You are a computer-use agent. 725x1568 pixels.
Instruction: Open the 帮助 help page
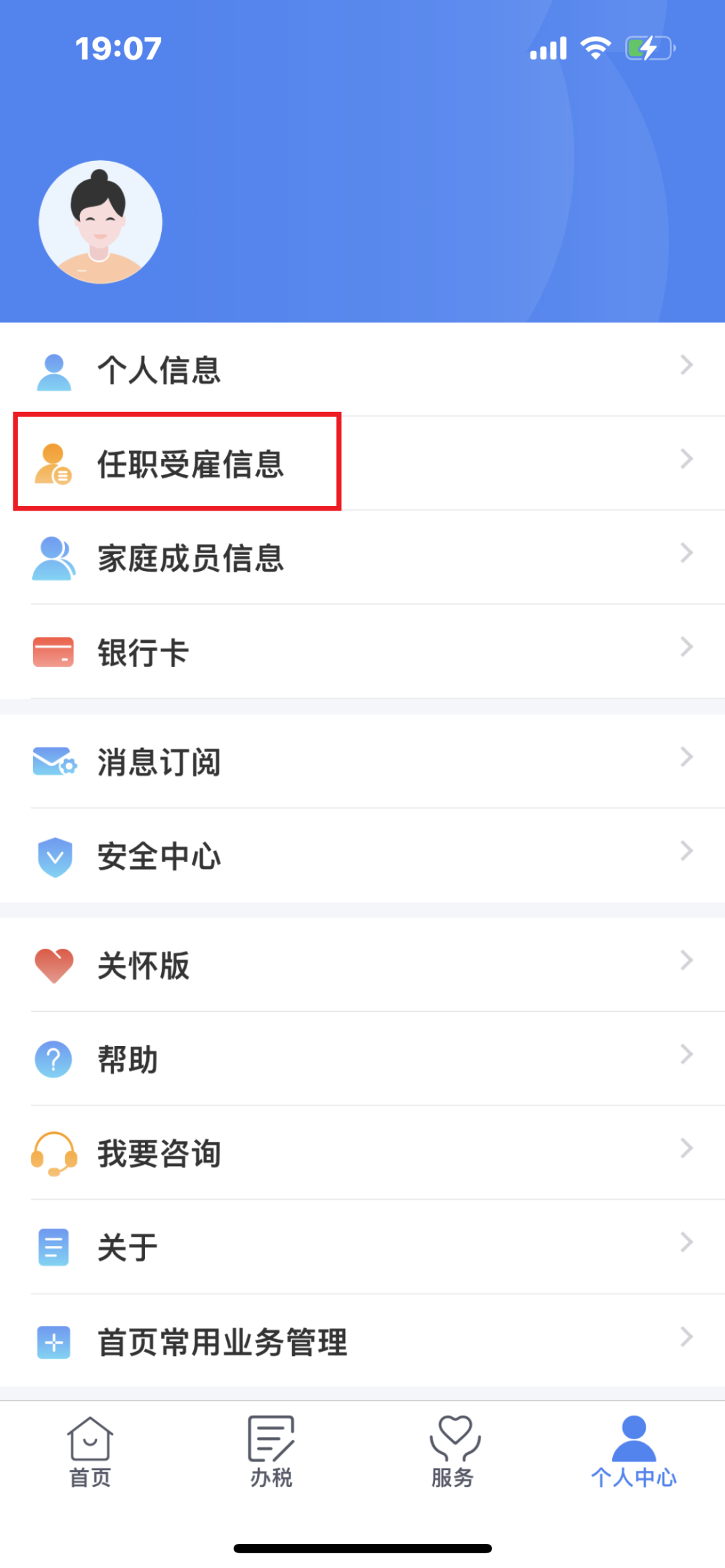click(x=362, y=1059)
